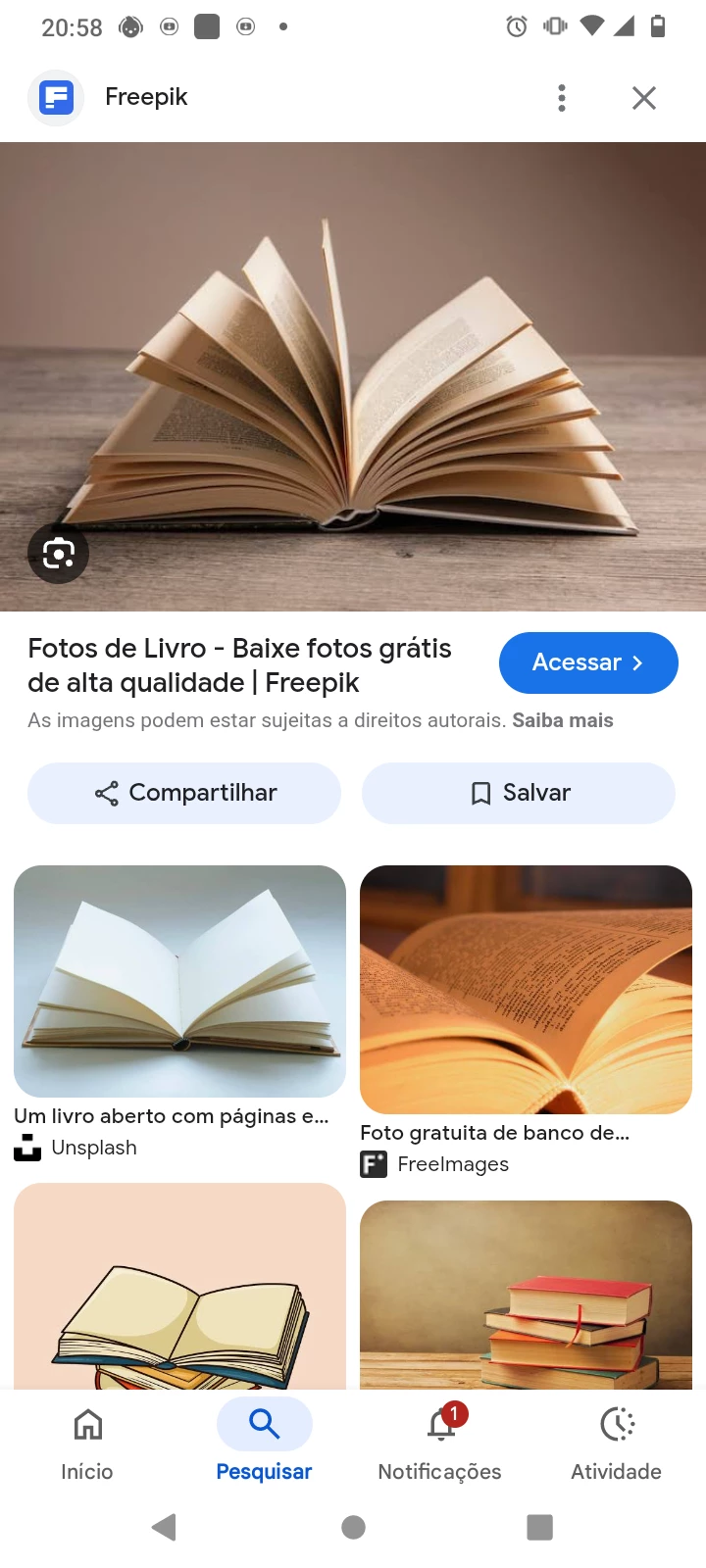
Task: Open the Unsplash open book image
Action: (x=179, y=981)
